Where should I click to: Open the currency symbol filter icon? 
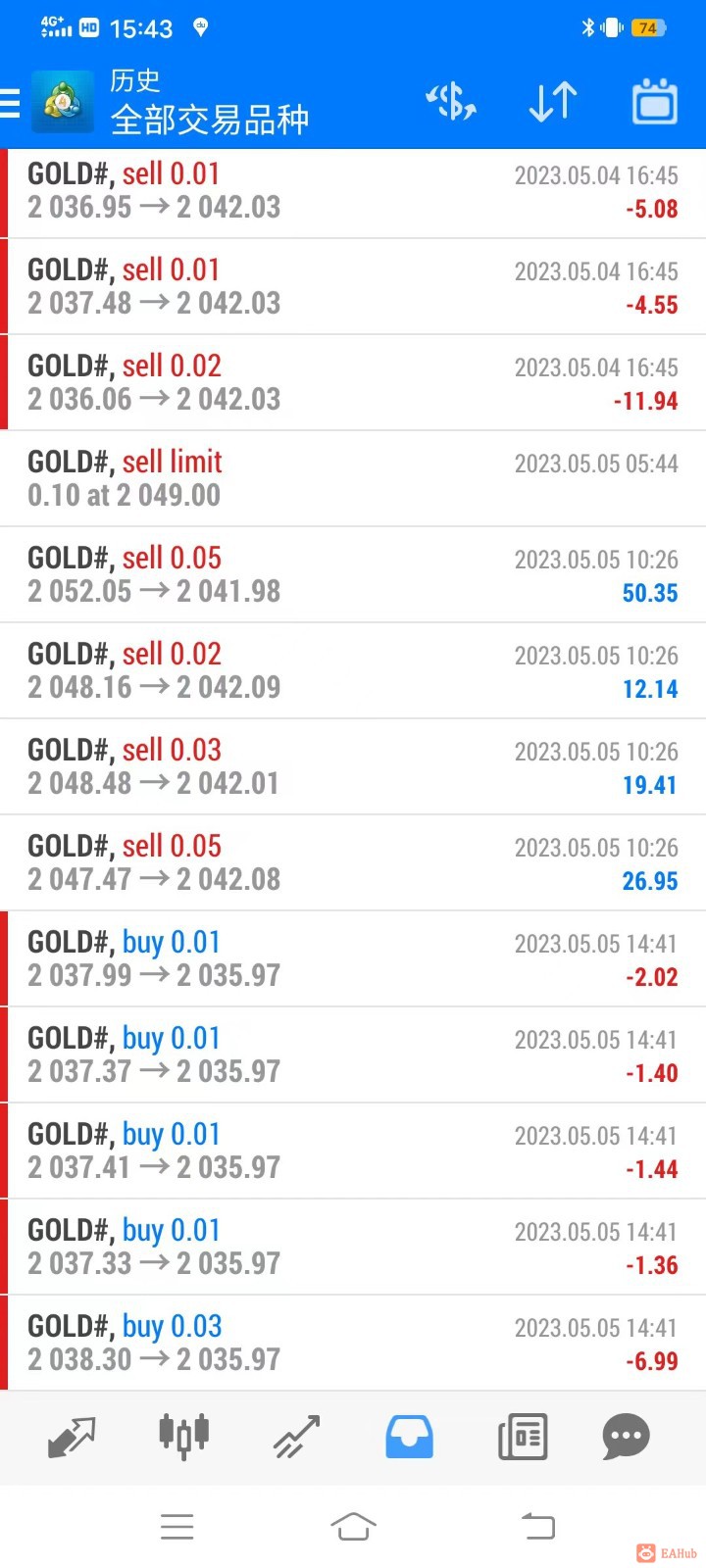[450, 102]
